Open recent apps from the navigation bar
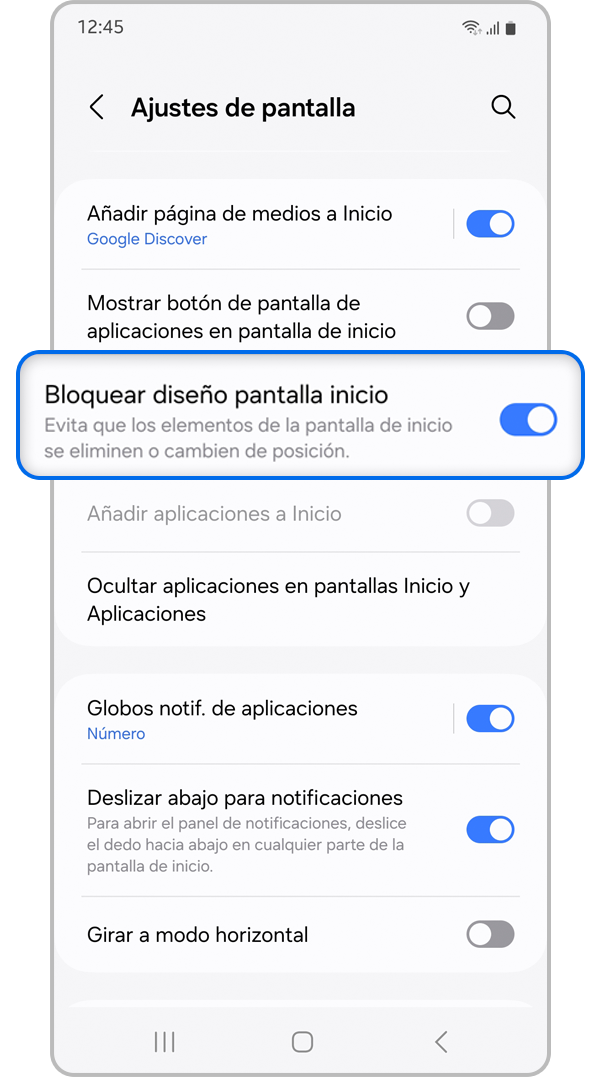 (165, 1042)
